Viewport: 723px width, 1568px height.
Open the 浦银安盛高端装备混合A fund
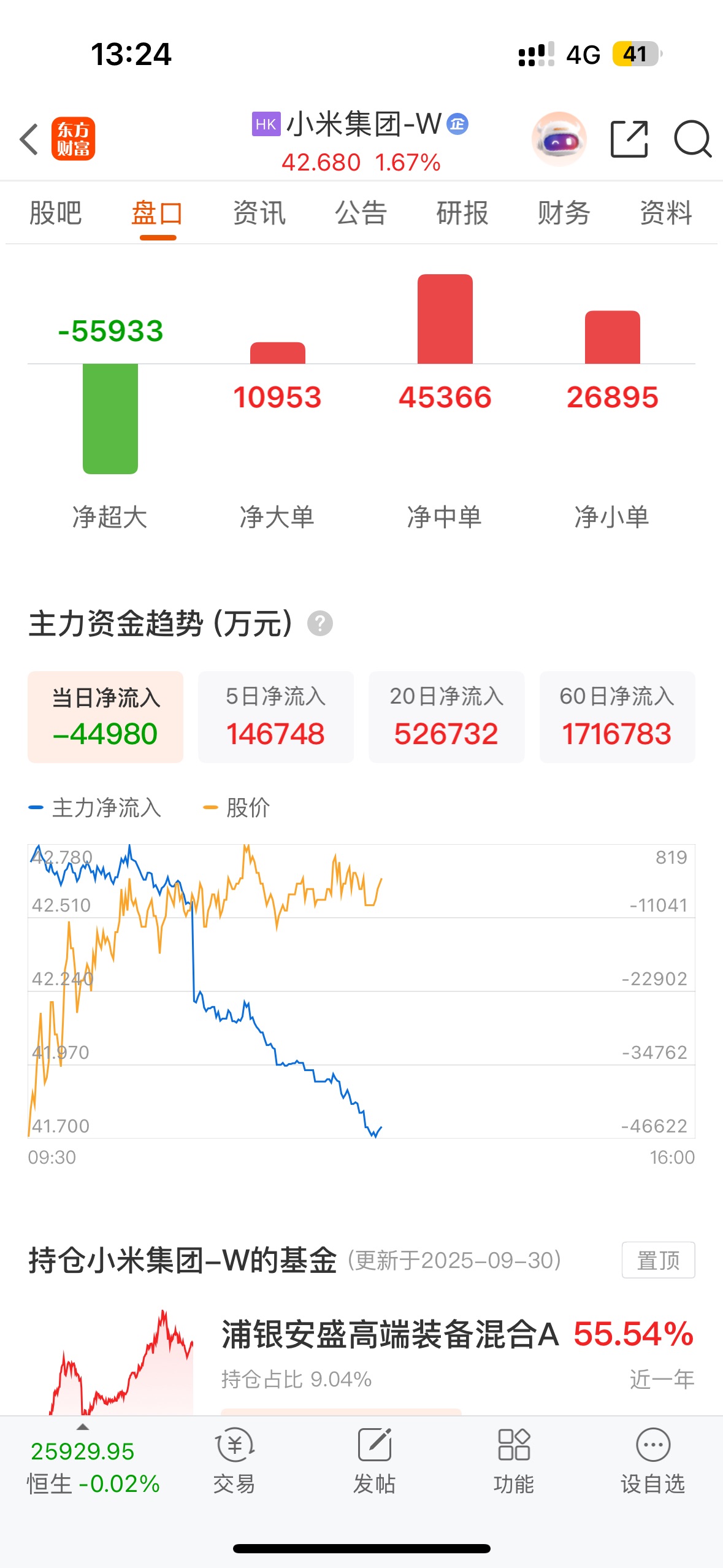pos(390,1335)
